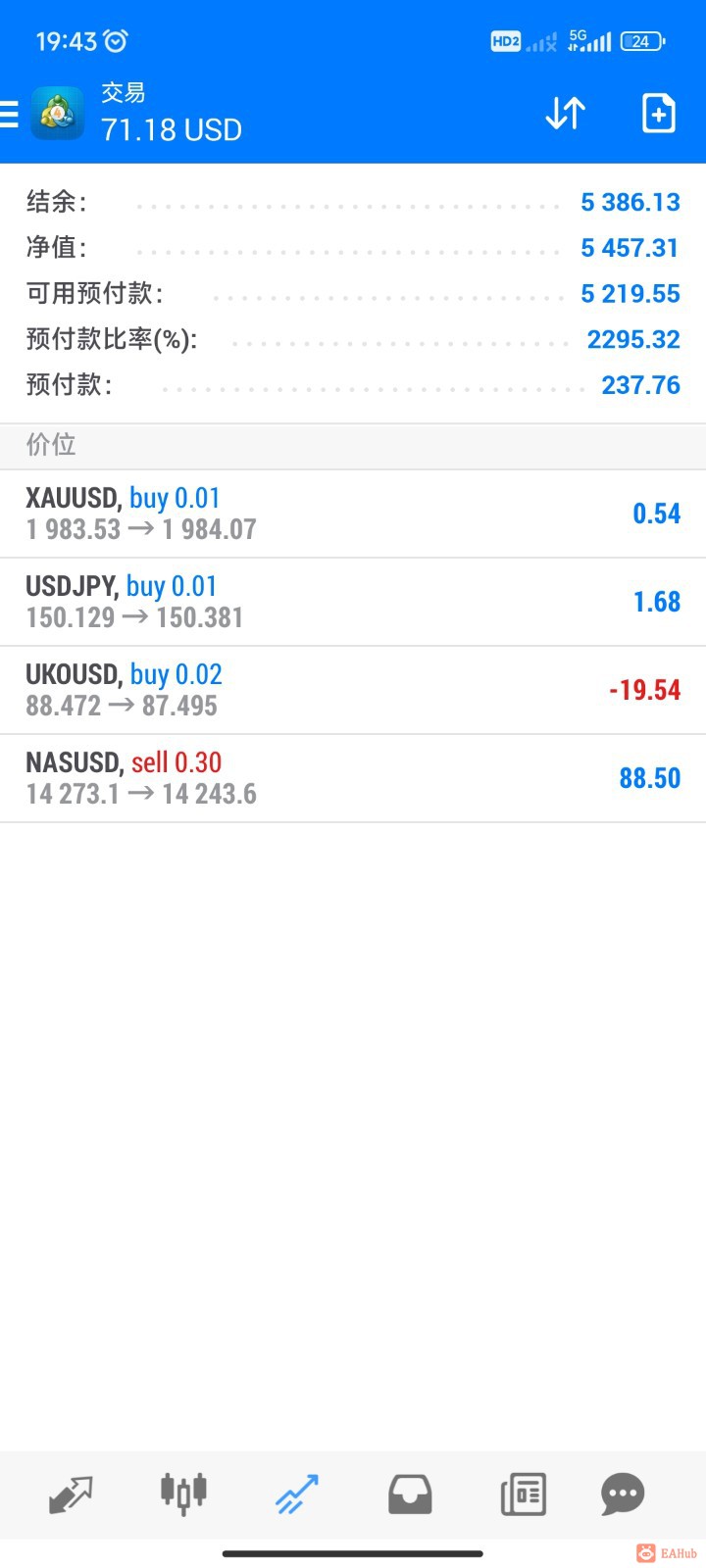Screen dimensions: 706x1568
Task: View the NASUSD sell position
Action: [353, 778]
